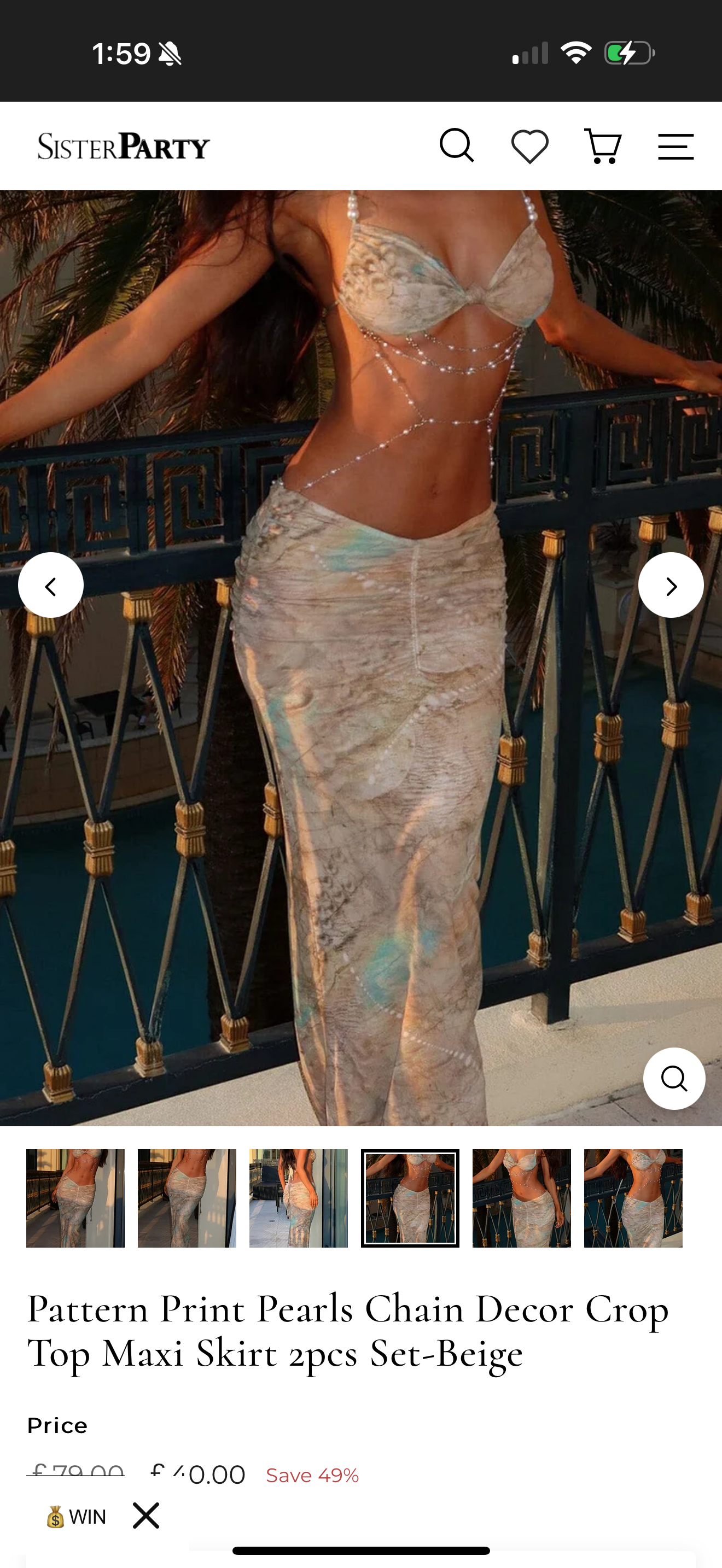722x1568 pixels.
Task: Open the shopping cart
Action: [603, 147]
